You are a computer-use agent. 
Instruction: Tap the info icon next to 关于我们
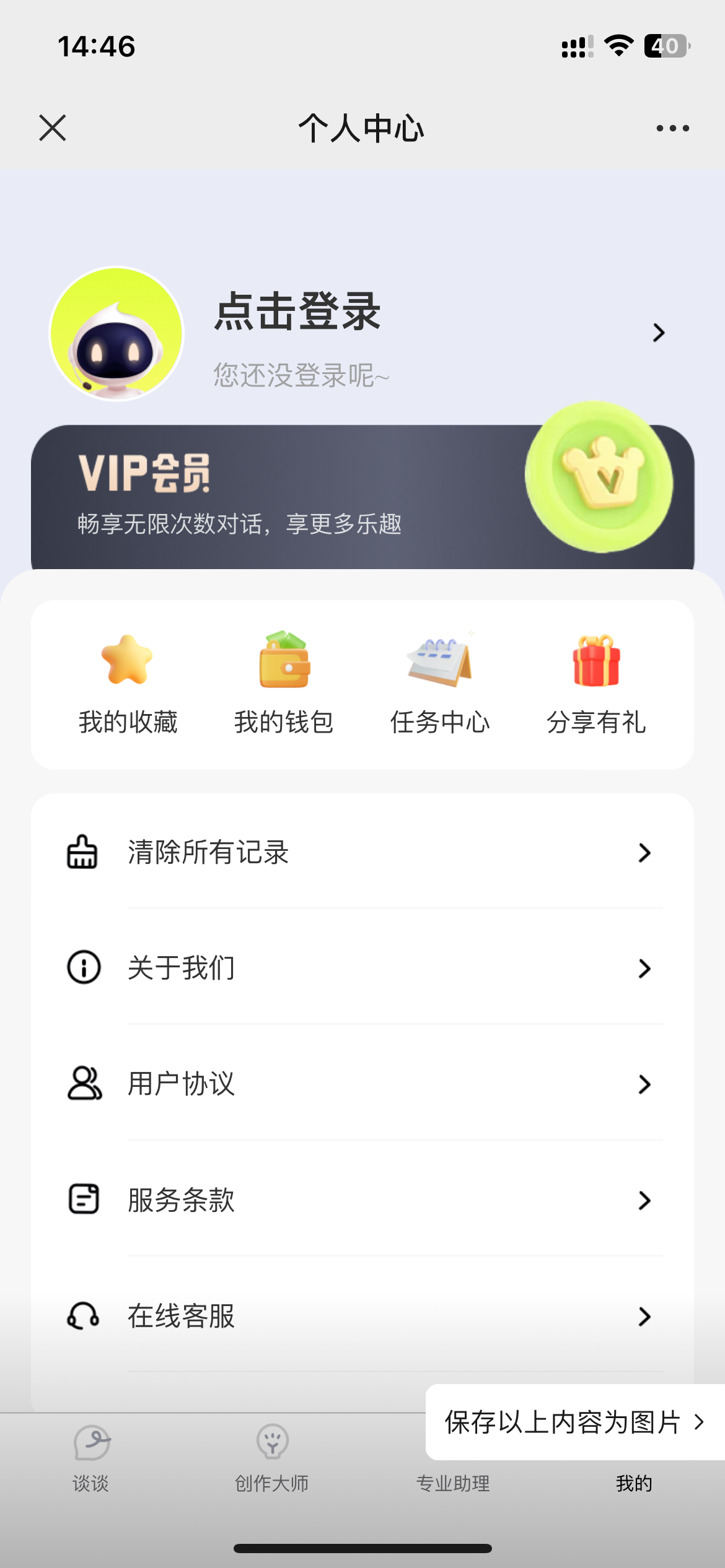point(82,968)
